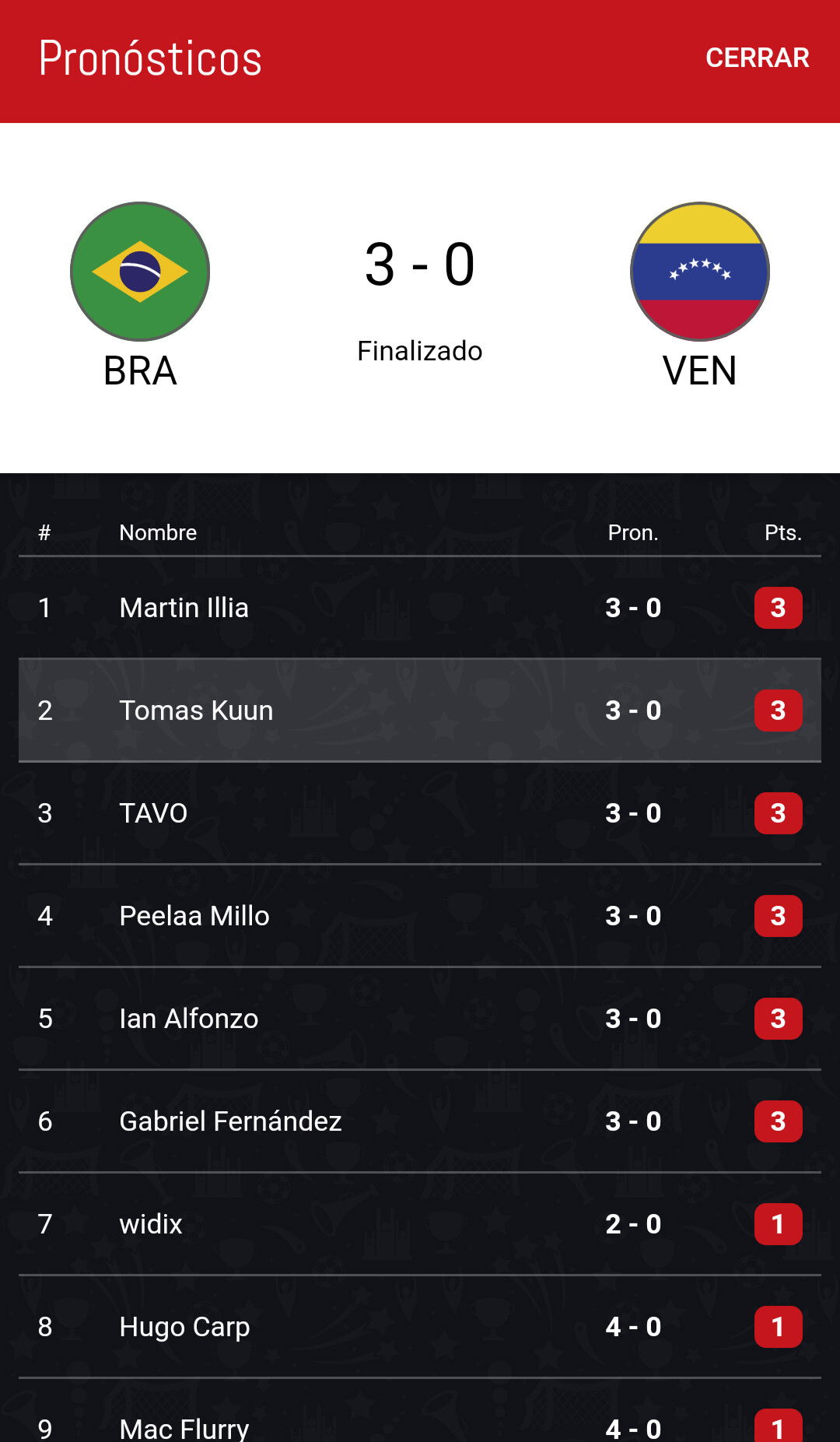Open Martin Illia's prediction row
This screenshot has height=1442, width=840.
[420, 608]
